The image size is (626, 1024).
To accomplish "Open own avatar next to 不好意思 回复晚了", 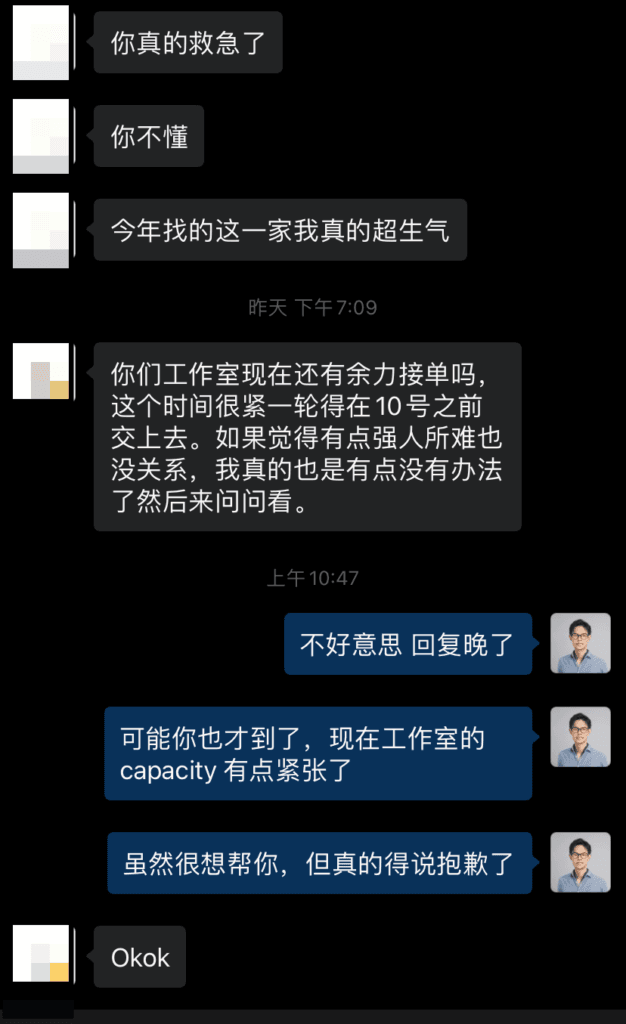I will pos(580,643).
